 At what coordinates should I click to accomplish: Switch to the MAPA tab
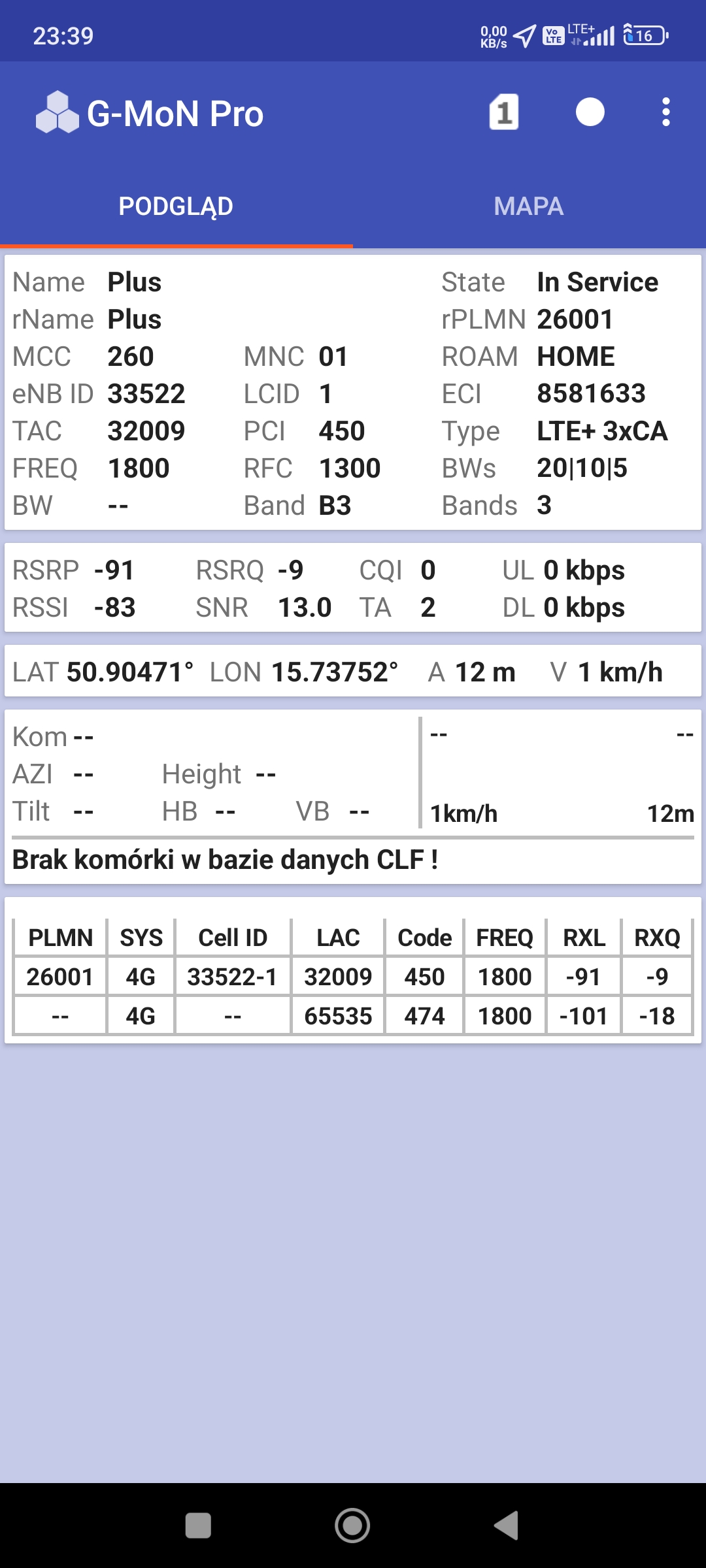(x=528, y=206)
